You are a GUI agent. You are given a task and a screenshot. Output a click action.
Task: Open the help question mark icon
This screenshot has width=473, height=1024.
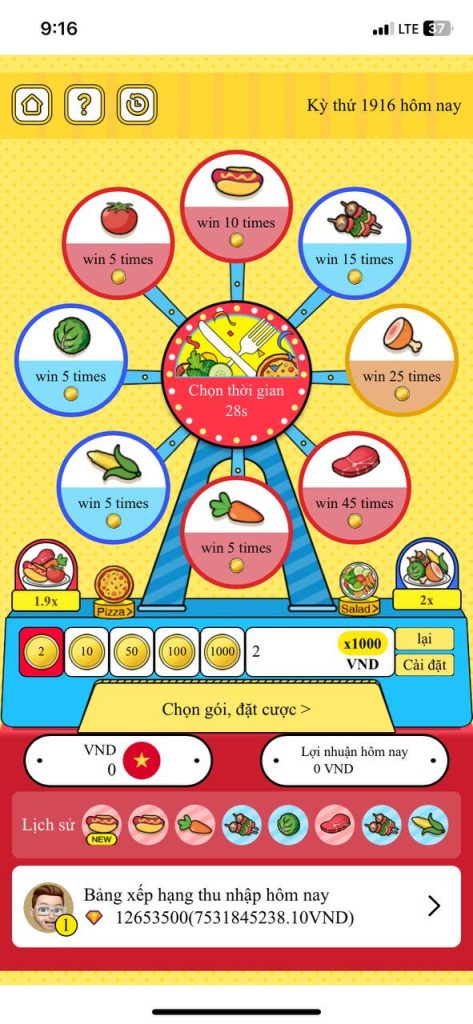pos(84,104)
